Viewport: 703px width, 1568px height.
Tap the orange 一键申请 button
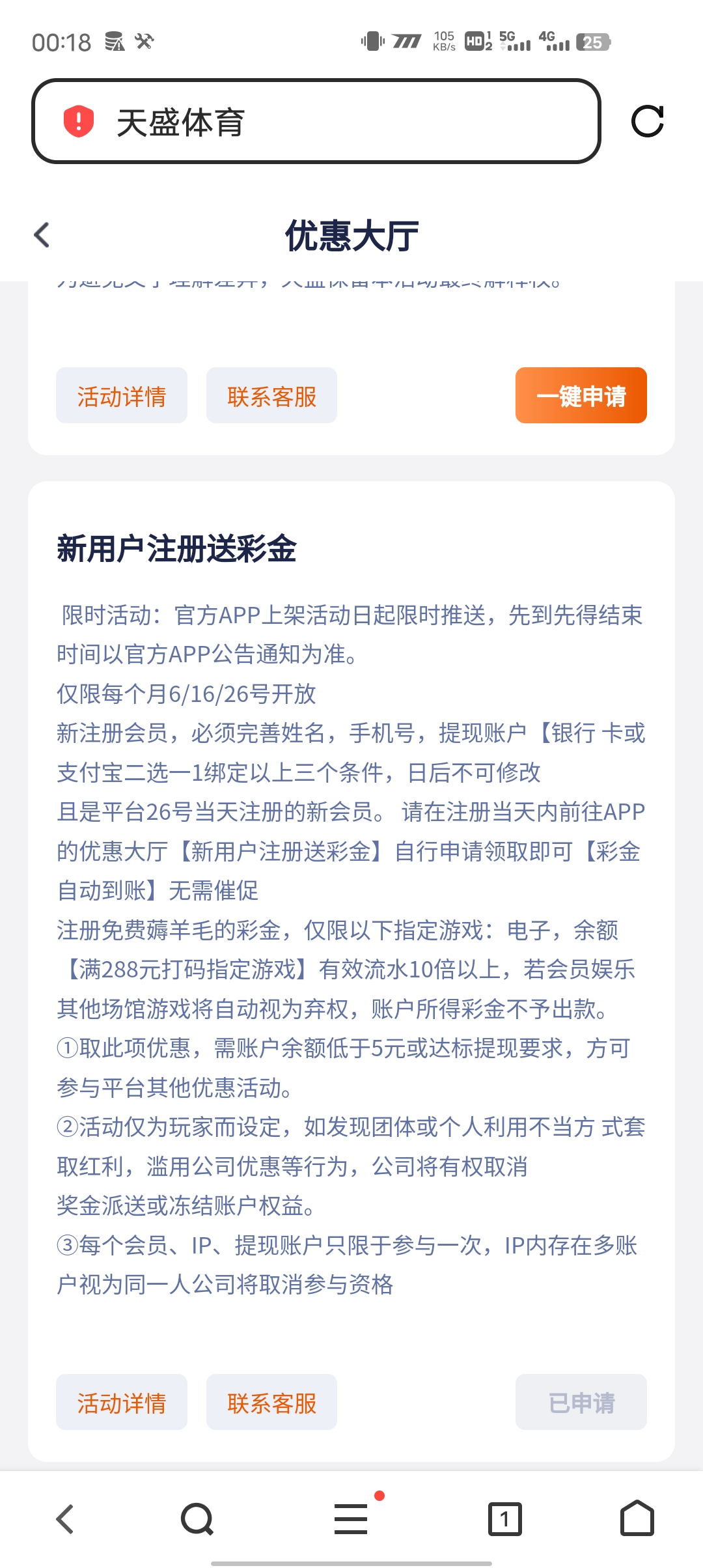pos(581,395)
